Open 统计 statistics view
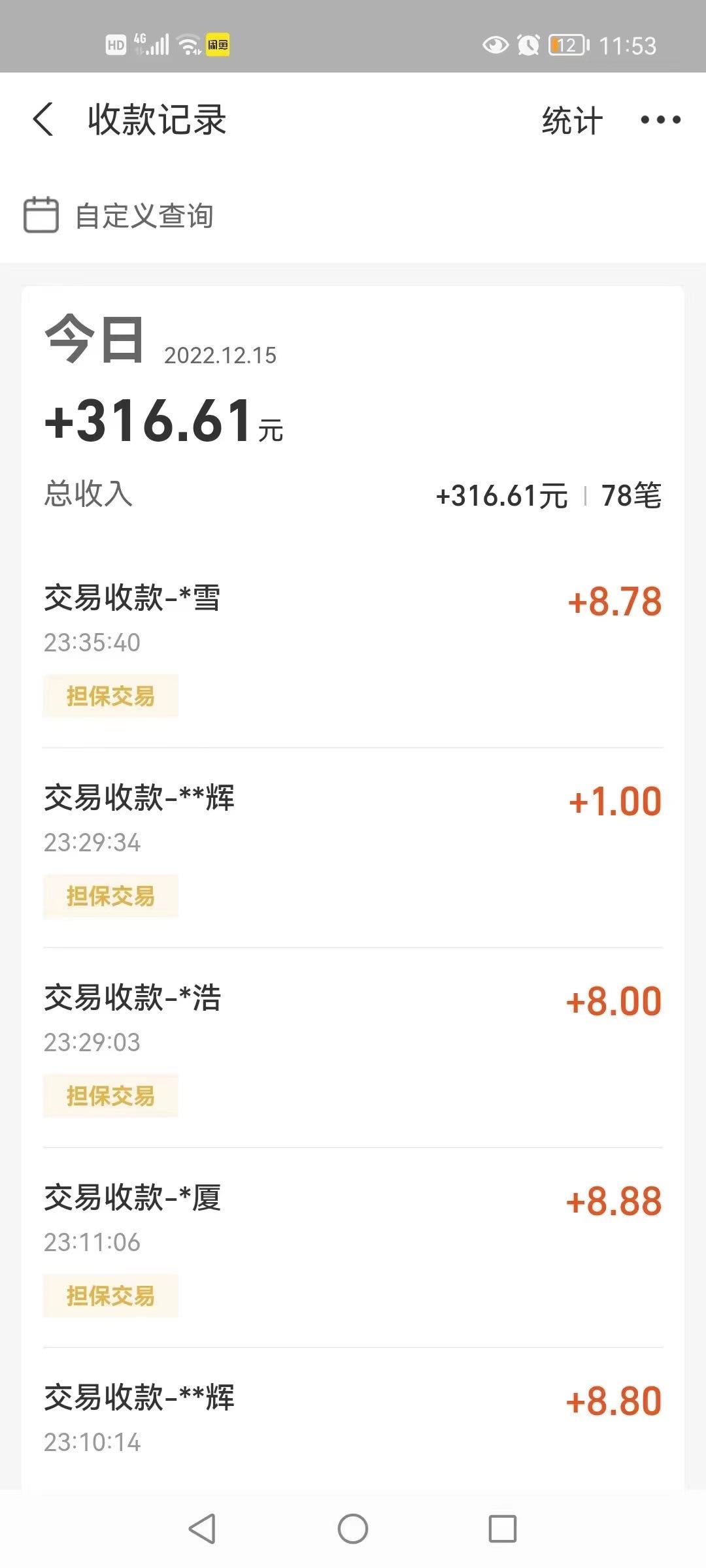 click(x=572, y=121)
